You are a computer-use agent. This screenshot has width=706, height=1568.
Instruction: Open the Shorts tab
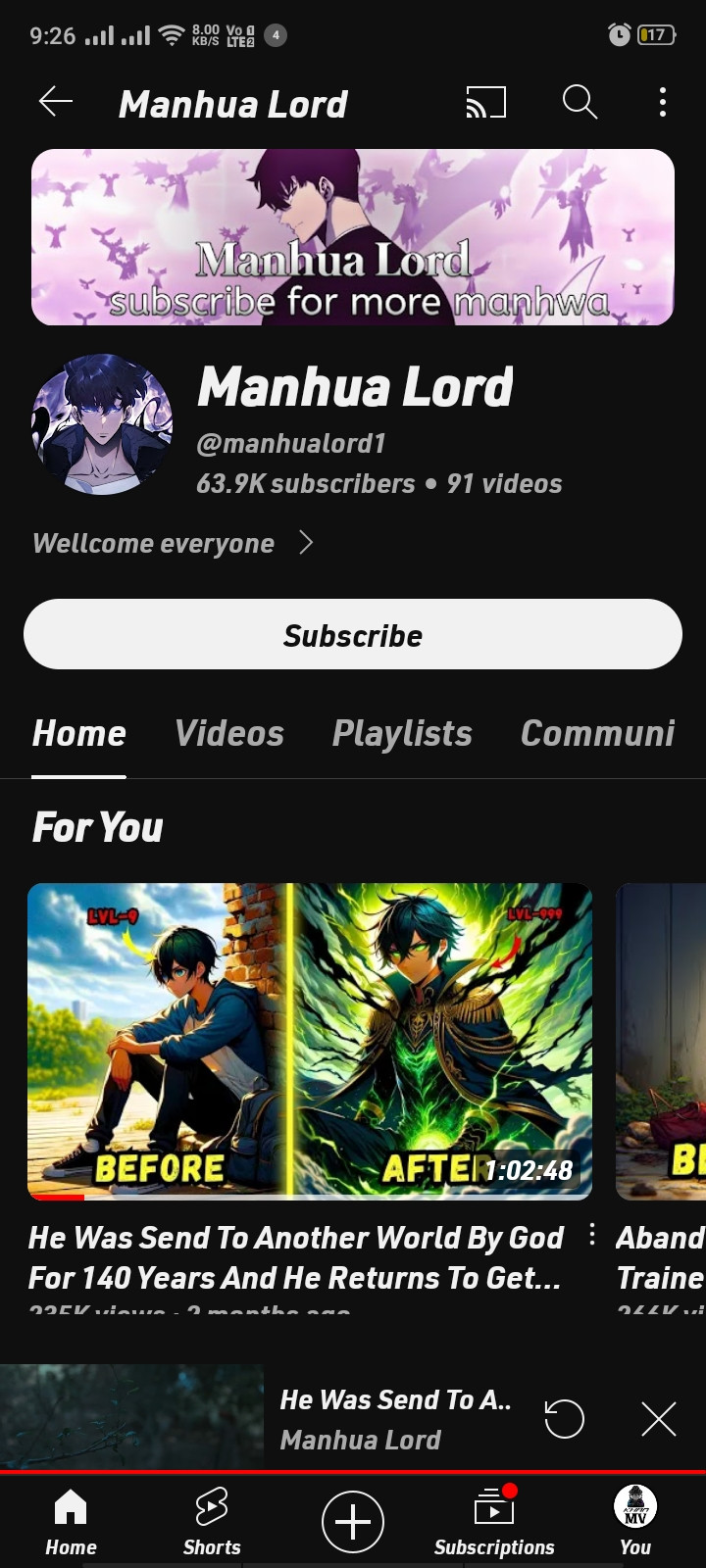(212, 1522)
